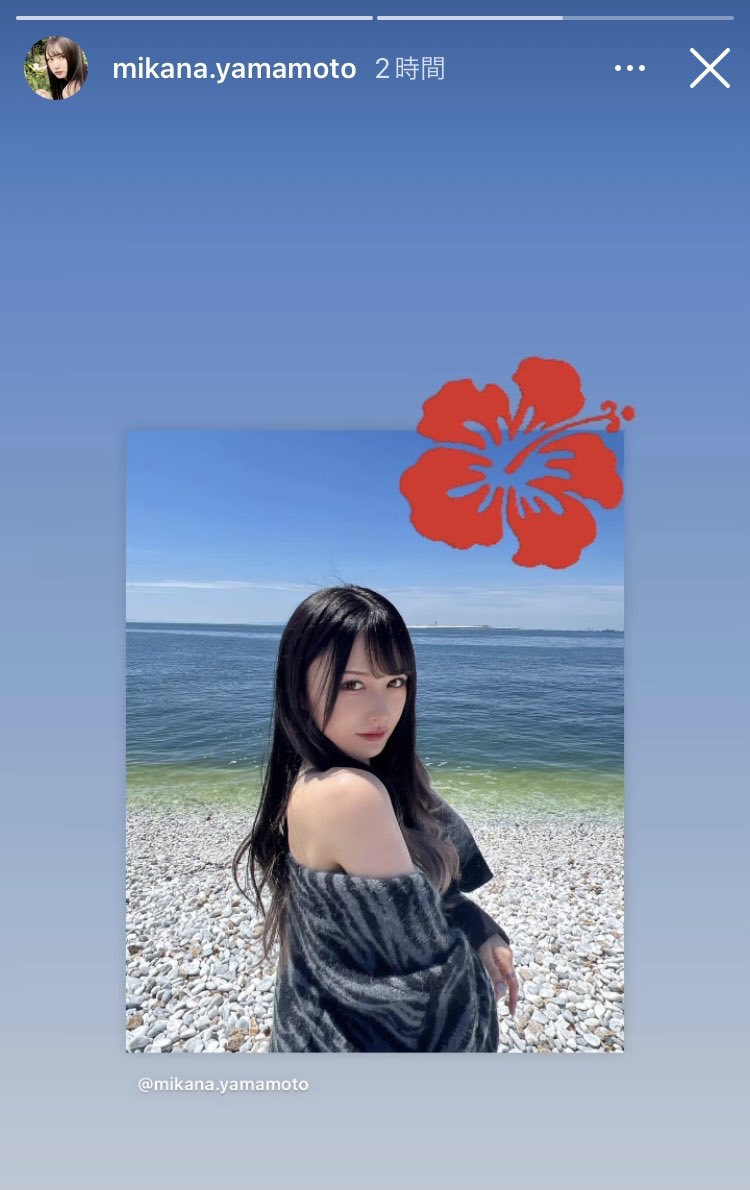Viewport: 750px width, 1190px height.
Task: Close the story viewer
Action: pyautogui.click(x=709, y=68)
